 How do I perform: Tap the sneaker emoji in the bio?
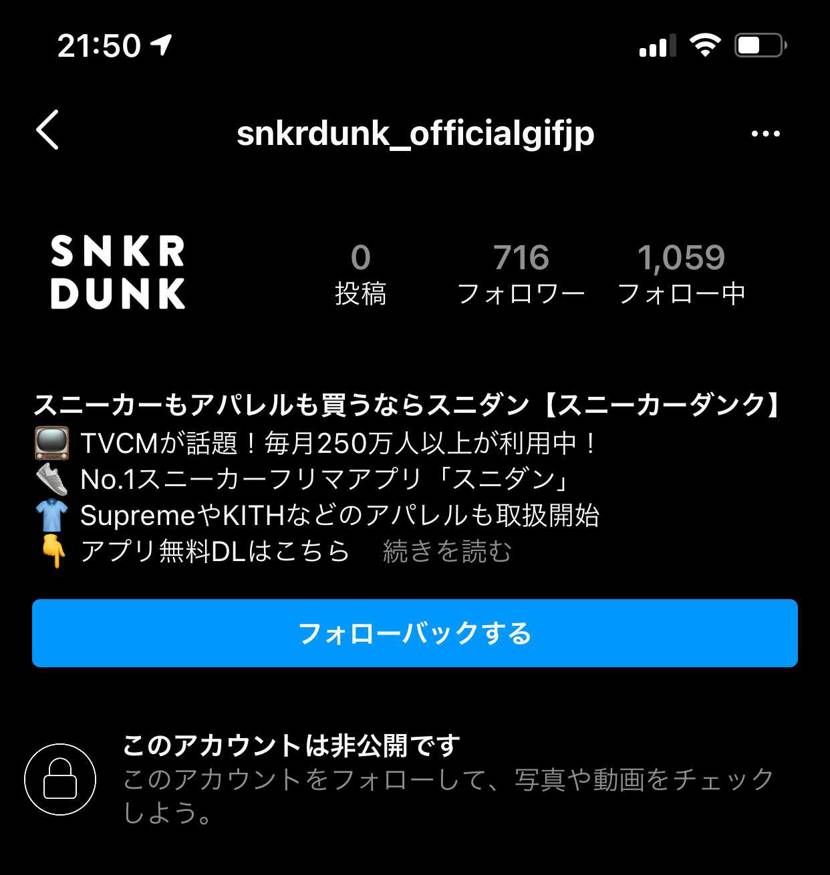51,479
